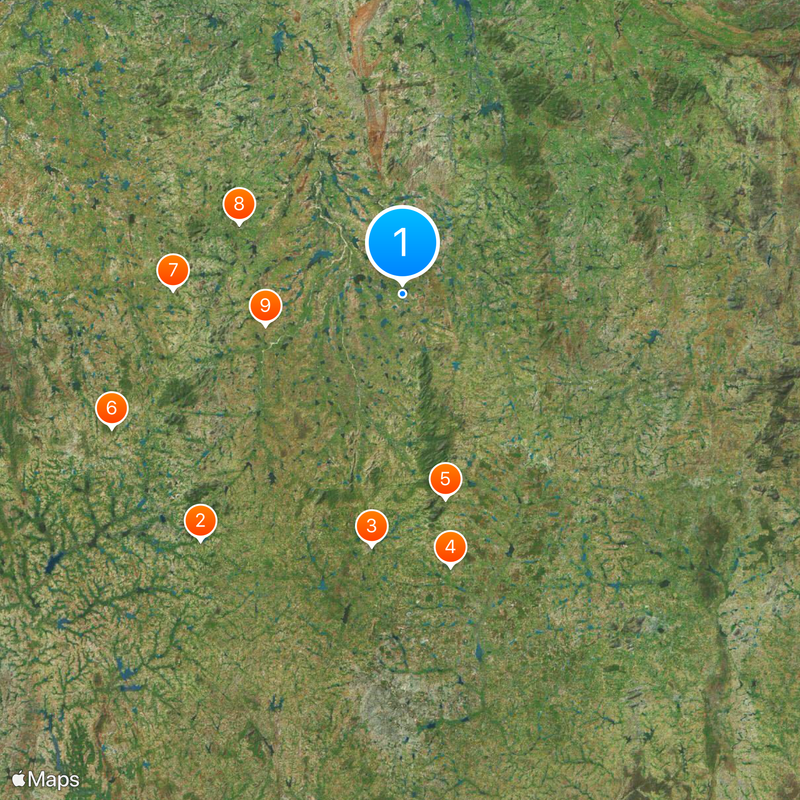Tap orange map marker number 9
The image size is (800, 800).
[x=265, y=306]
